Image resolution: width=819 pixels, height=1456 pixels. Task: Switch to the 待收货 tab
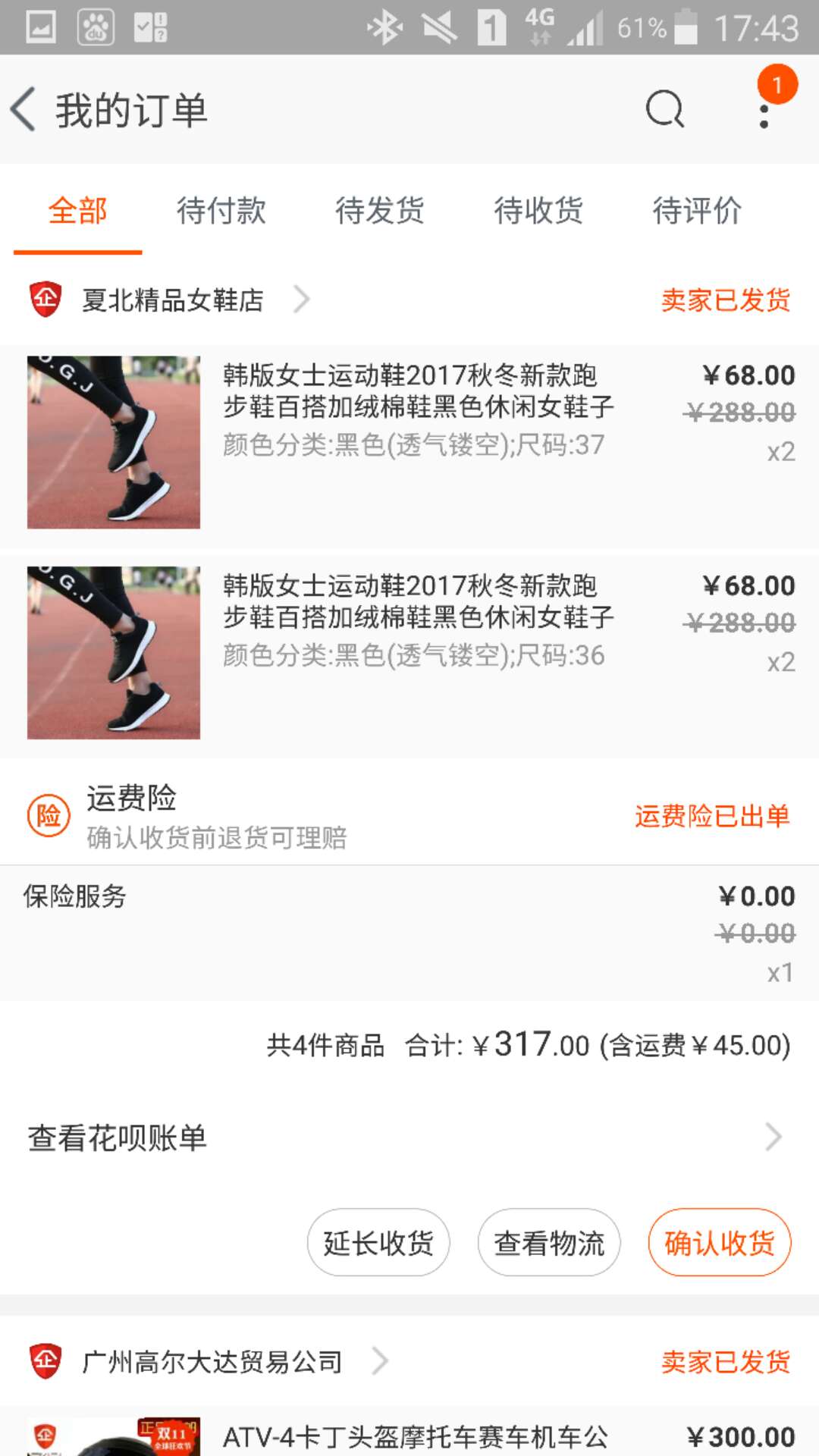coord(538,211)
